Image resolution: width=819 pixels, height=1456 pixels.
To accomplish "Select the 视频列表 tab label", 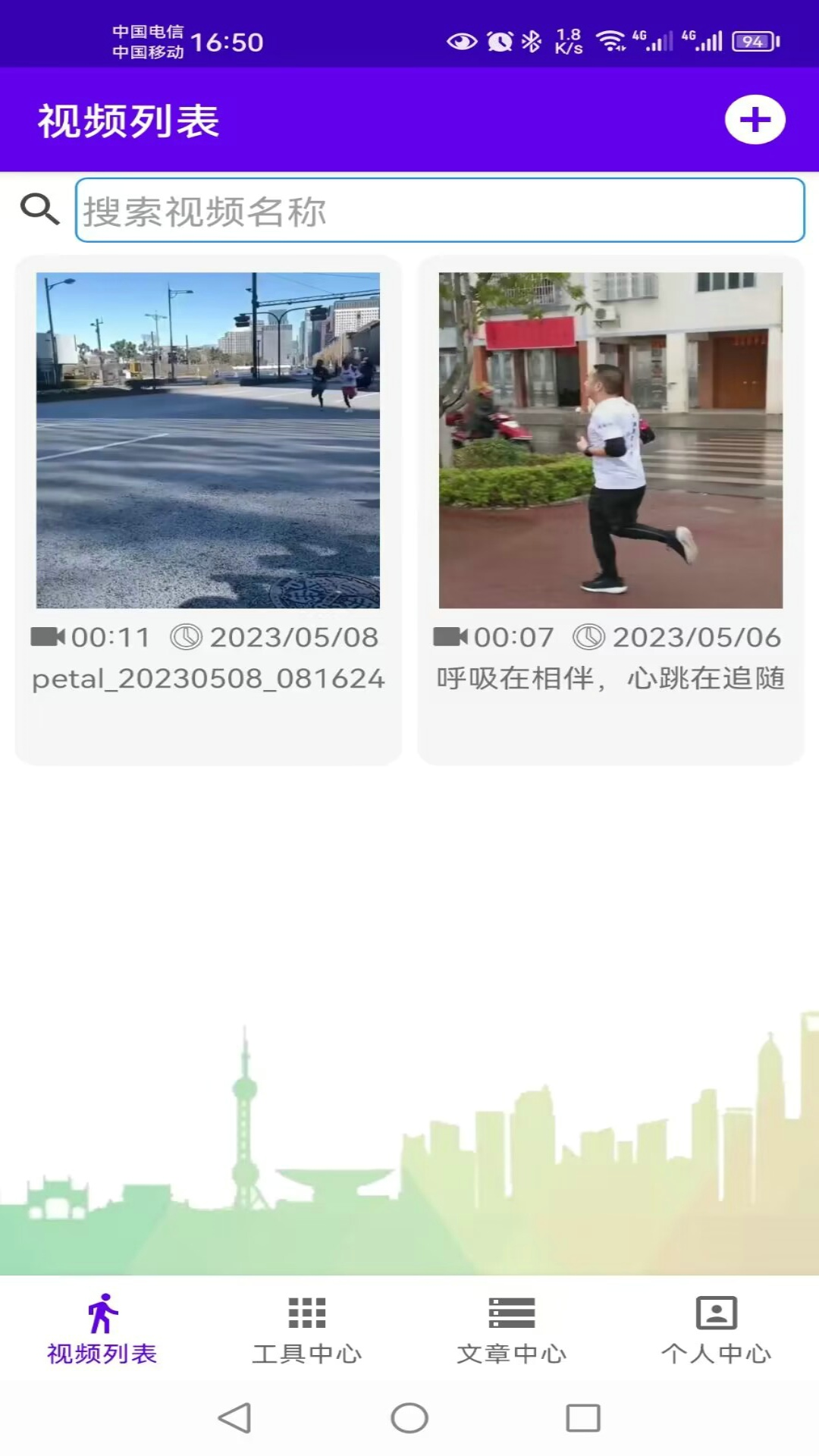I will pos(102,1350).
